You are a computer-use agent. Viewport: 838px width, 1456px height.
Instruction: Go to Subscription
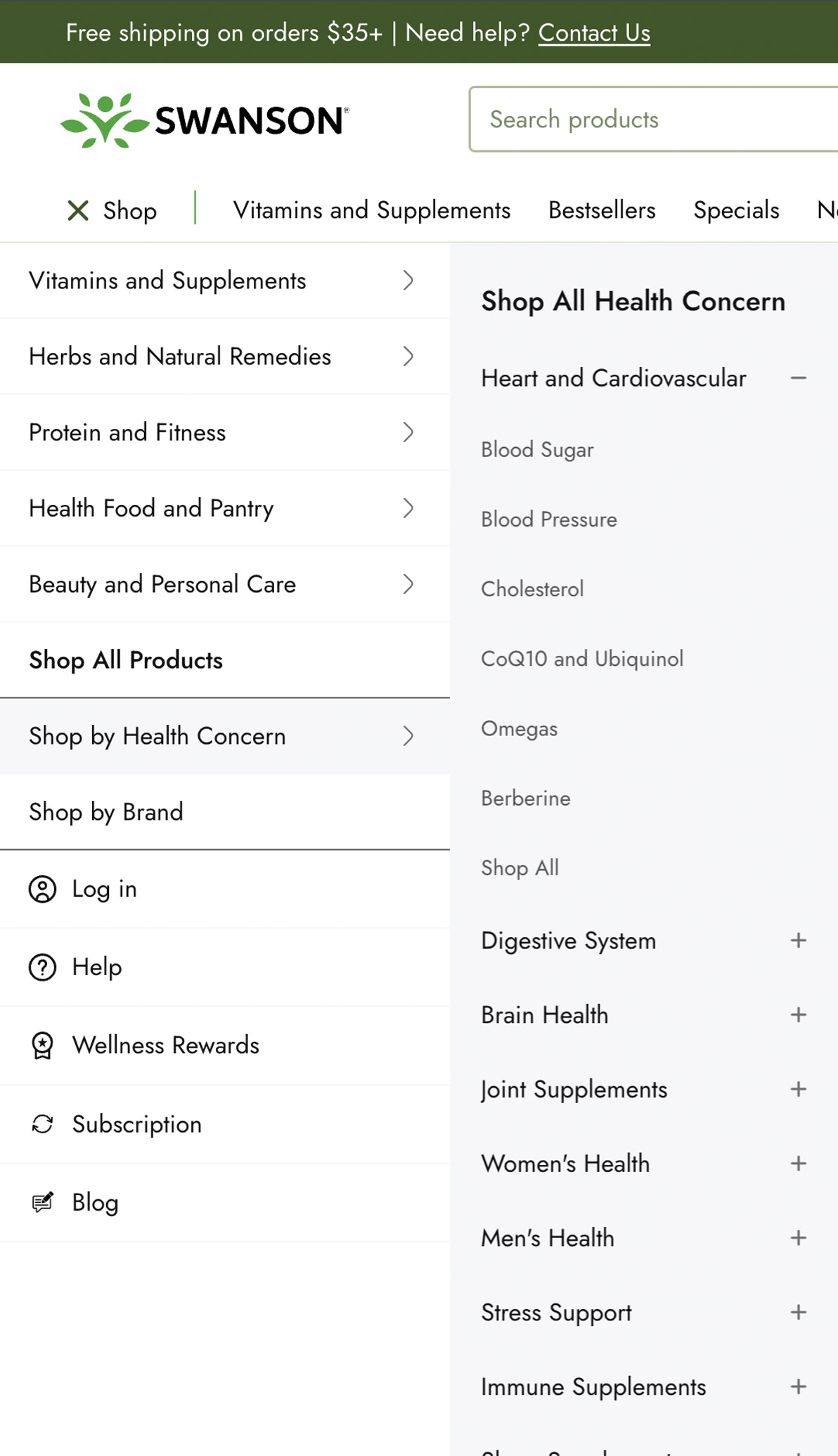click(136, 1124)
